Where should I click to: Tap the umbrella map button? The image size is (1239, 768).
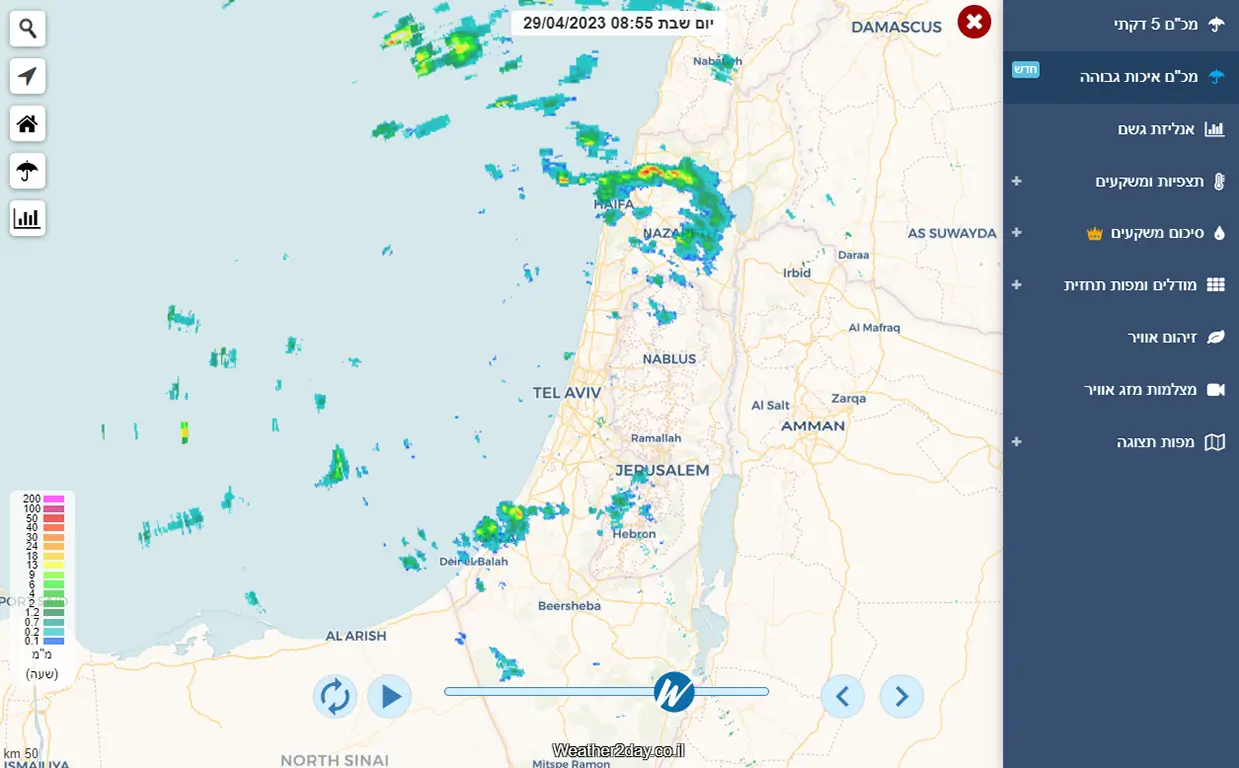coord(28,171)
